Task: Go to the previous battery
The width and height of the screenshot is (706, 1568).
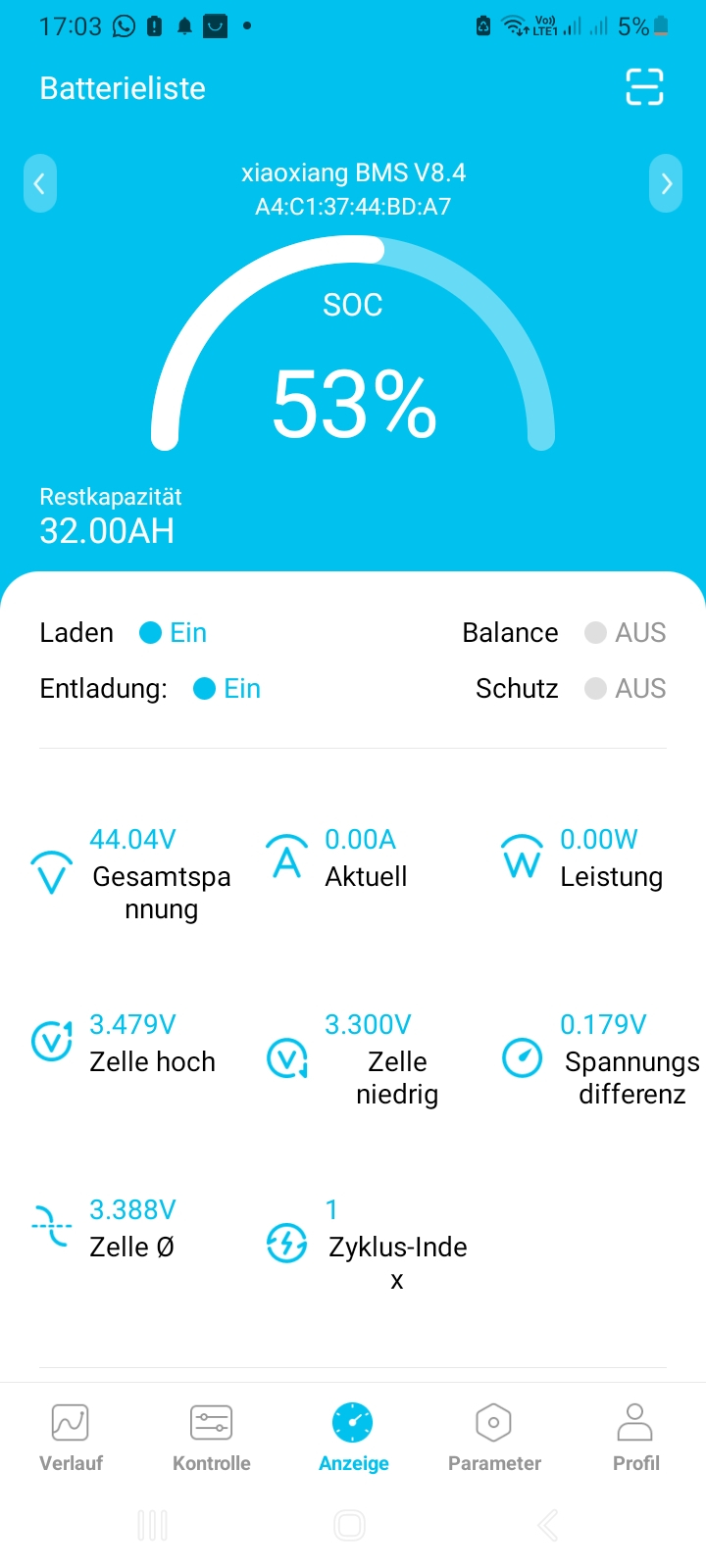Action: (40, 183)
